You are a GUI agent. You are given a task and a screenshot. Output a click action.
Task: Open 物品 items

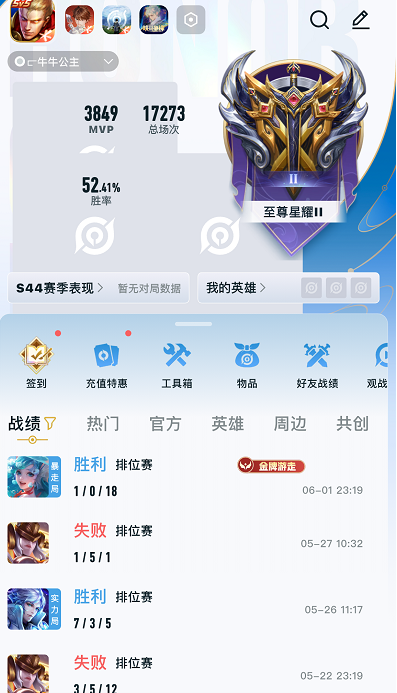(247, 366)
